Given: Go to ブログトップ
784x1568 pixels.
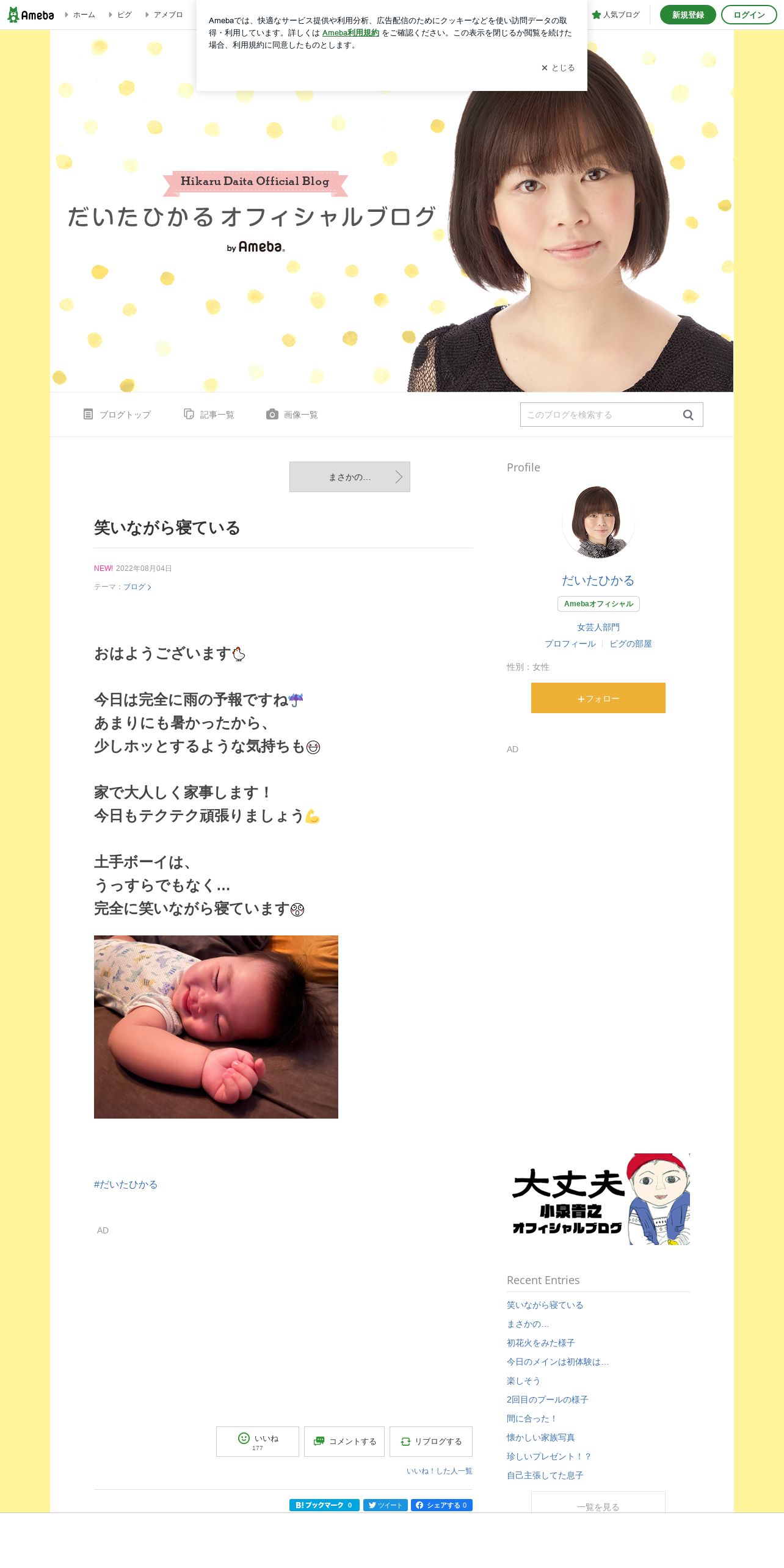Looking at the screenshot, I should [x=117, y=415].
